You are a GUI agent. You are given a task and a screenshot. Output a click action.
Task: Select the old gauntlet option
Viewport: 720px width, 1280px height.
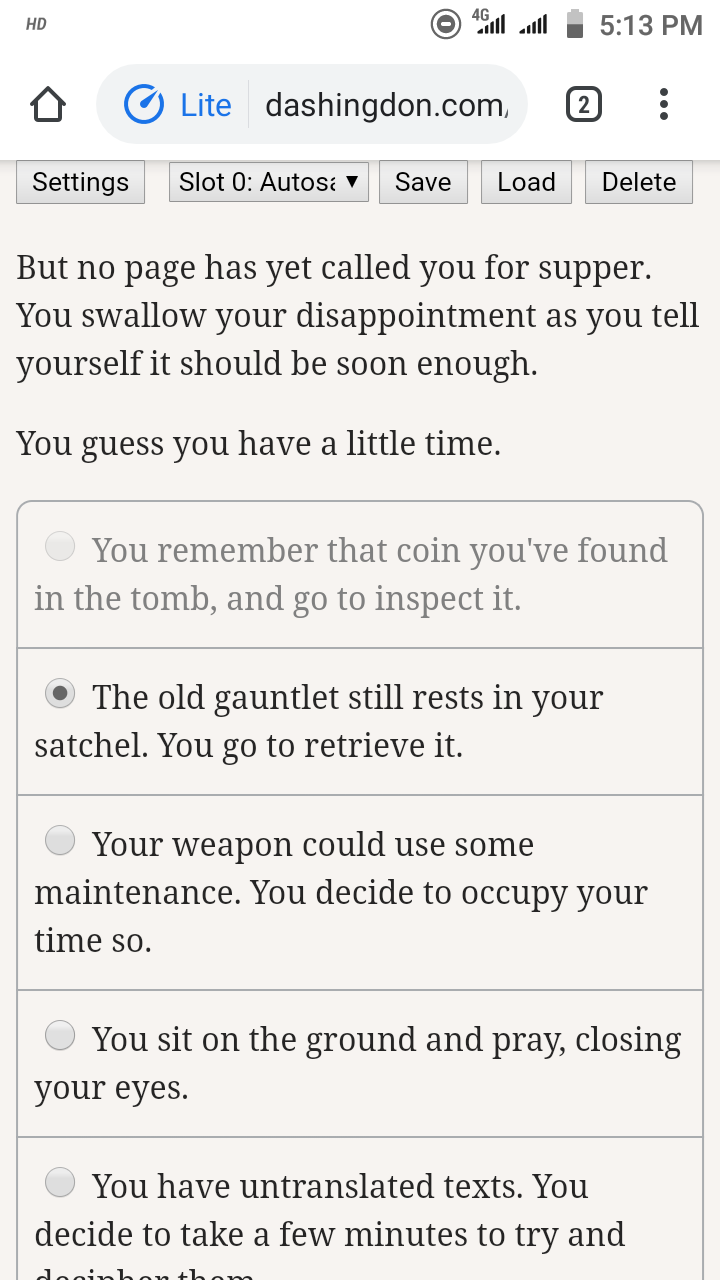coord(360,722)
